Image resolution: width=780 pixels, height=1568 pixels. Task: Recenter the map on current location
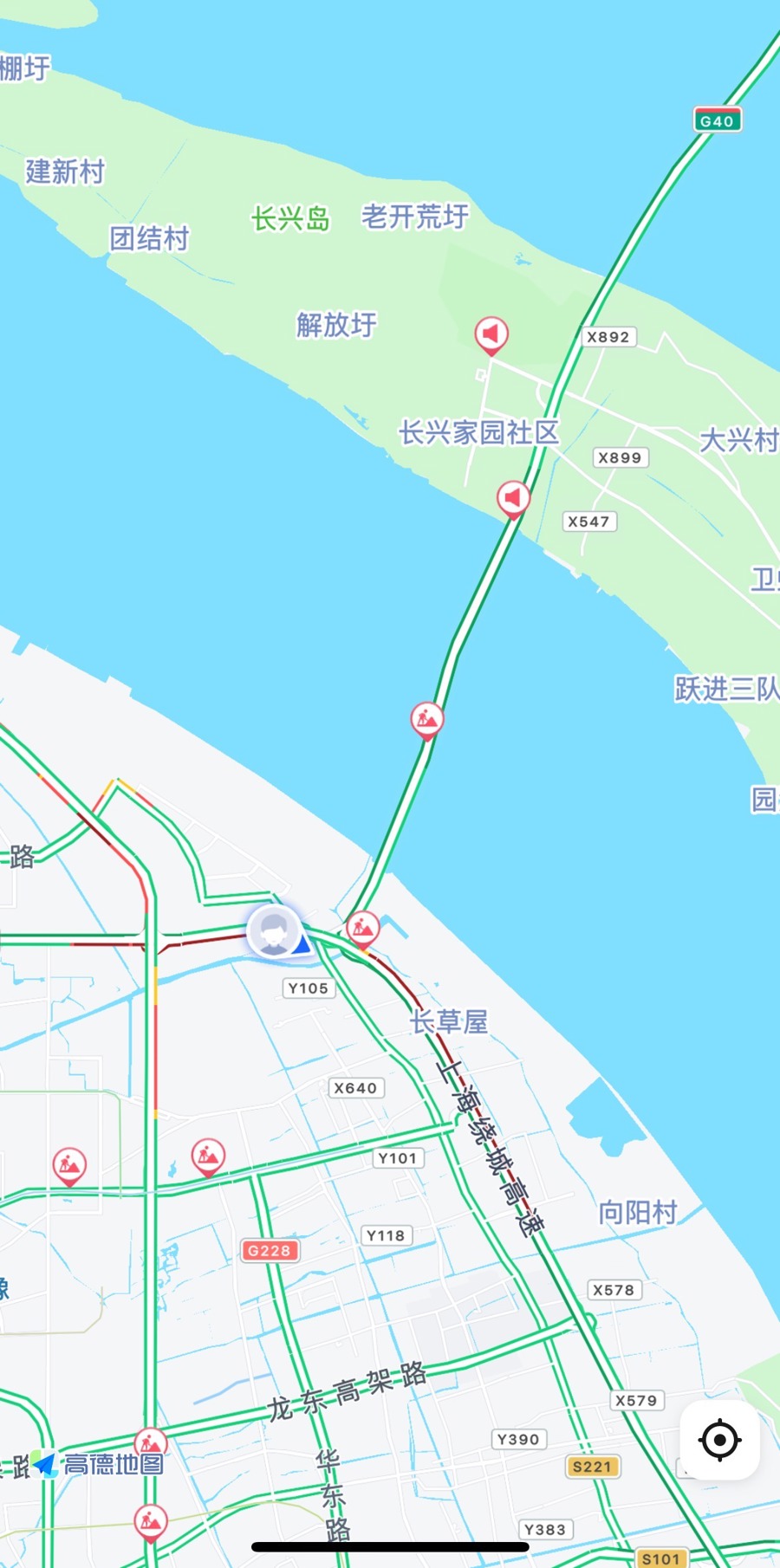coord(719,1440)
